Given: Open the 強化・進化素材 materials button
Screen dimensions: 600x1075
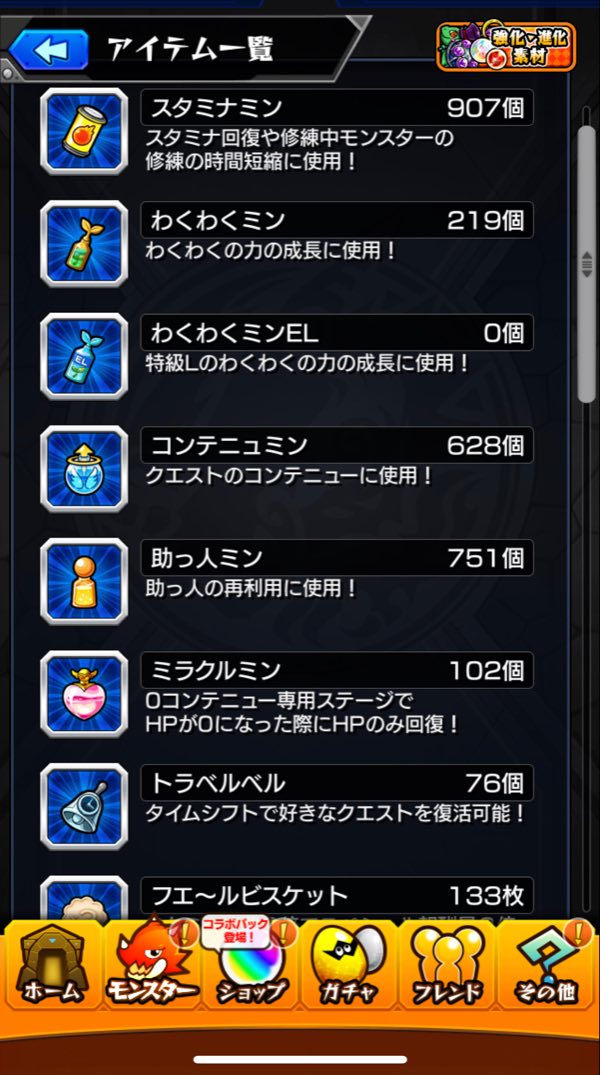Looking at the screenshot, I should pos(506,47).
